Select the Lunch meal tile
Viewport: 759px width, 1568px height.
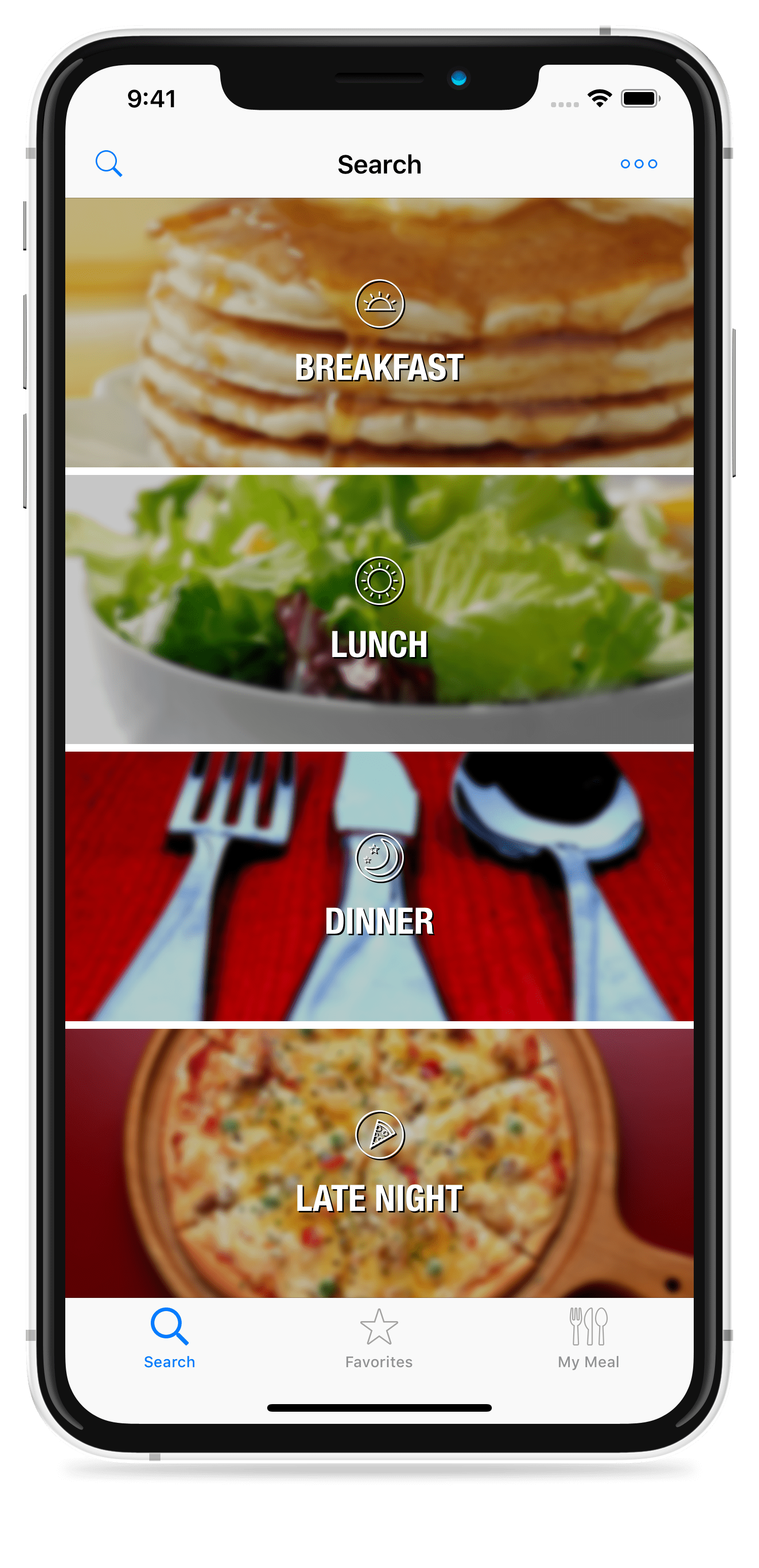(379, 609)
